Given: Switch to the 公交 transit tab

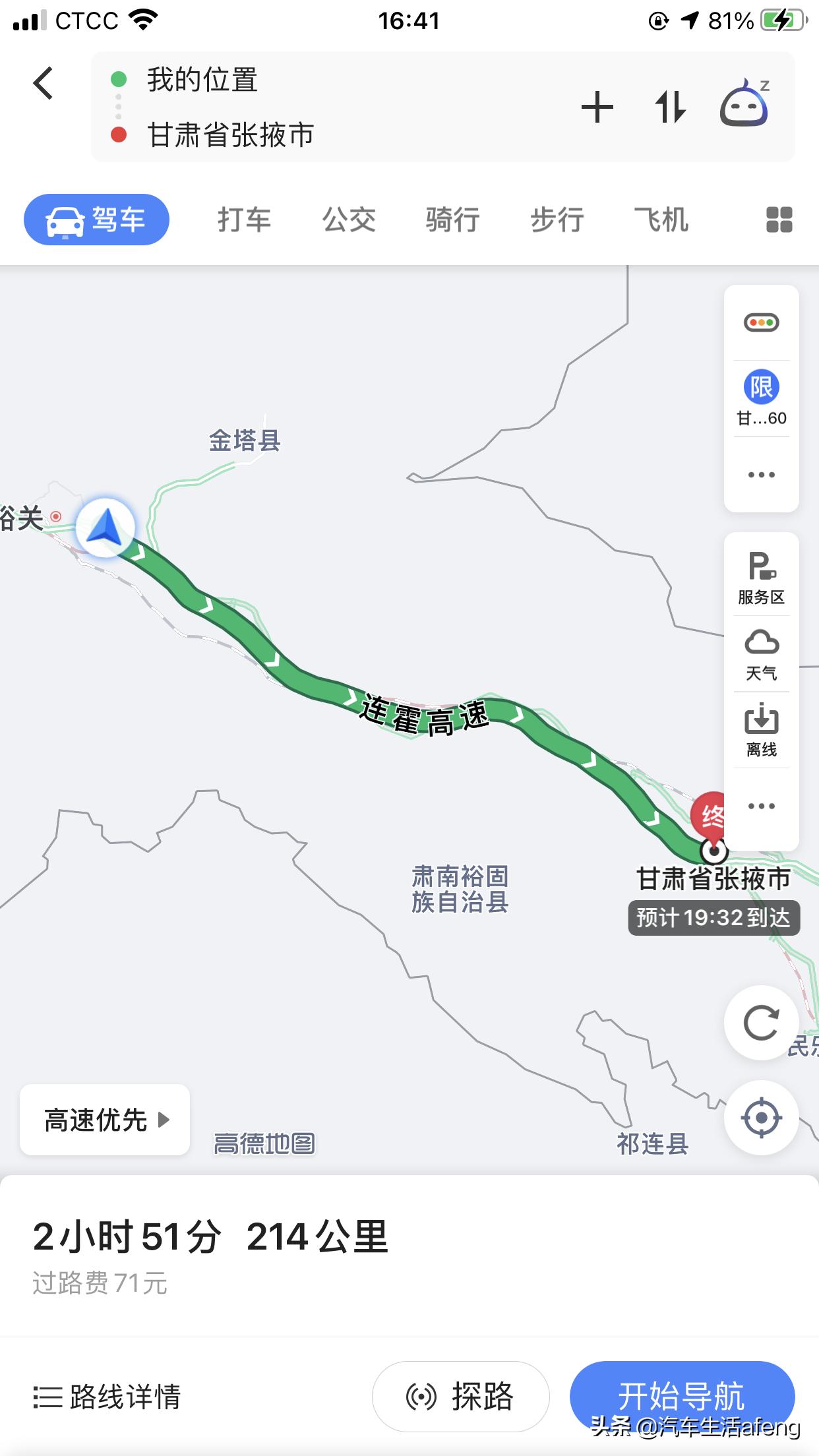Looking at the screenshot, I should (x=349, y=220).
